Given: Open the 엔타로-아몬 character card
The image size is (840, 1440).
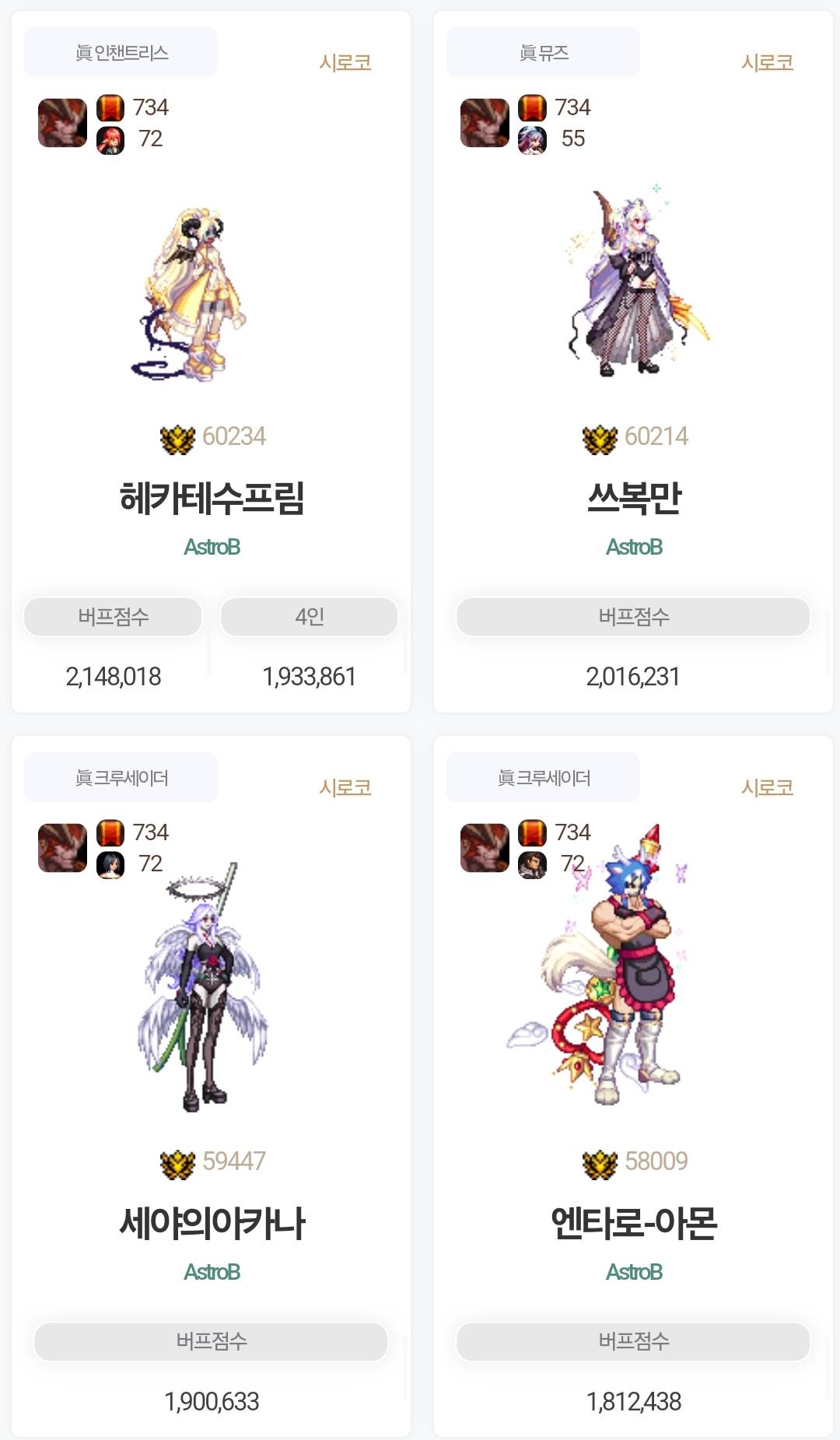Looking at the screenshot, I should 633,1223.
